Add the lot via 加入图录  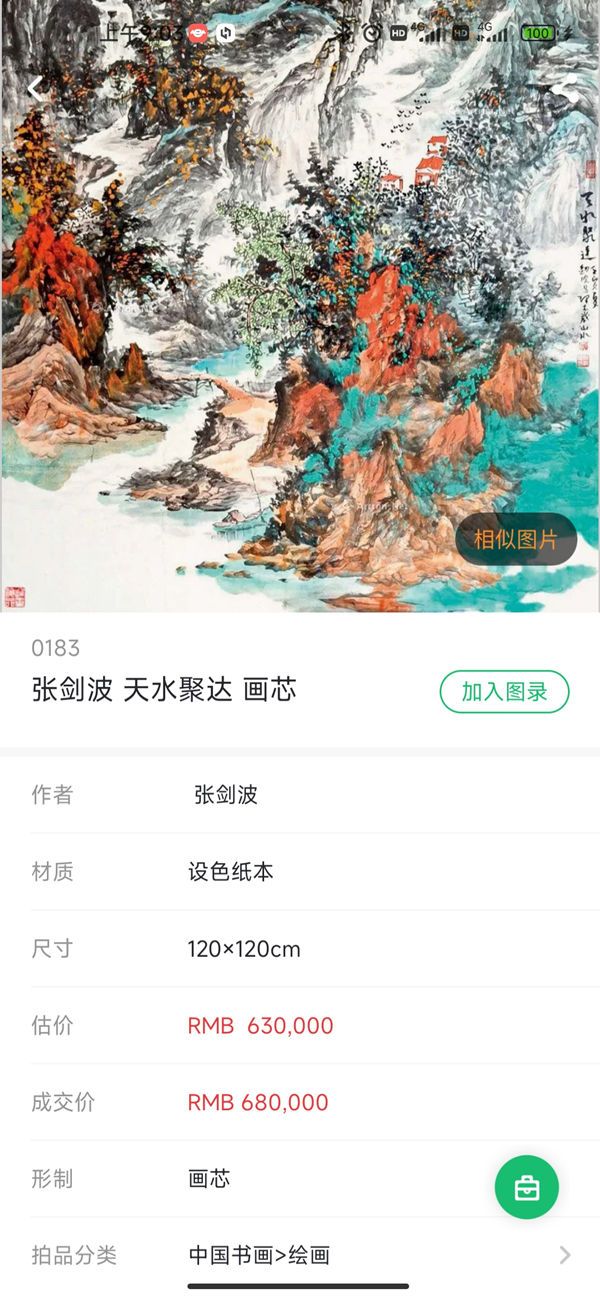(x=504, y=692)
